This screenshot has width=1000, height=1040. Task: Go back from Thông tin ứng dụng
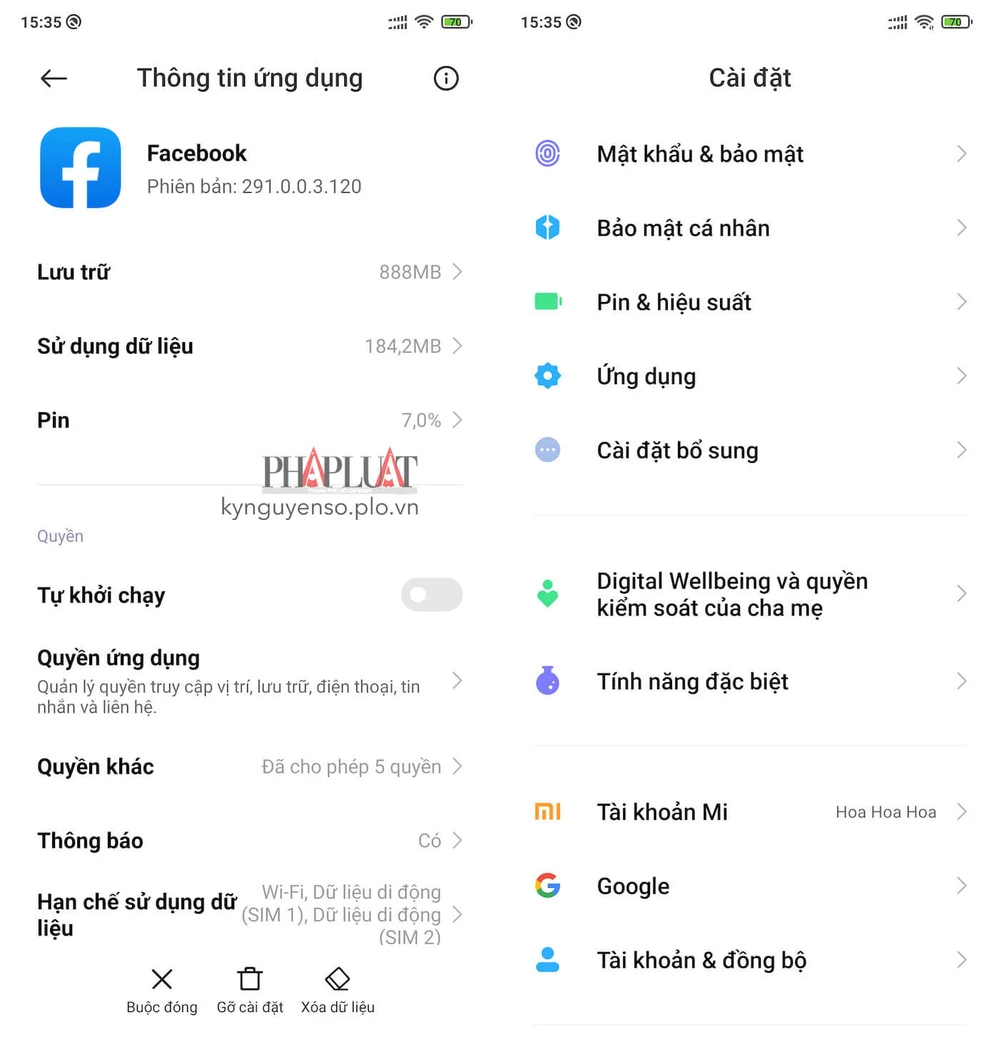(54, 79)
